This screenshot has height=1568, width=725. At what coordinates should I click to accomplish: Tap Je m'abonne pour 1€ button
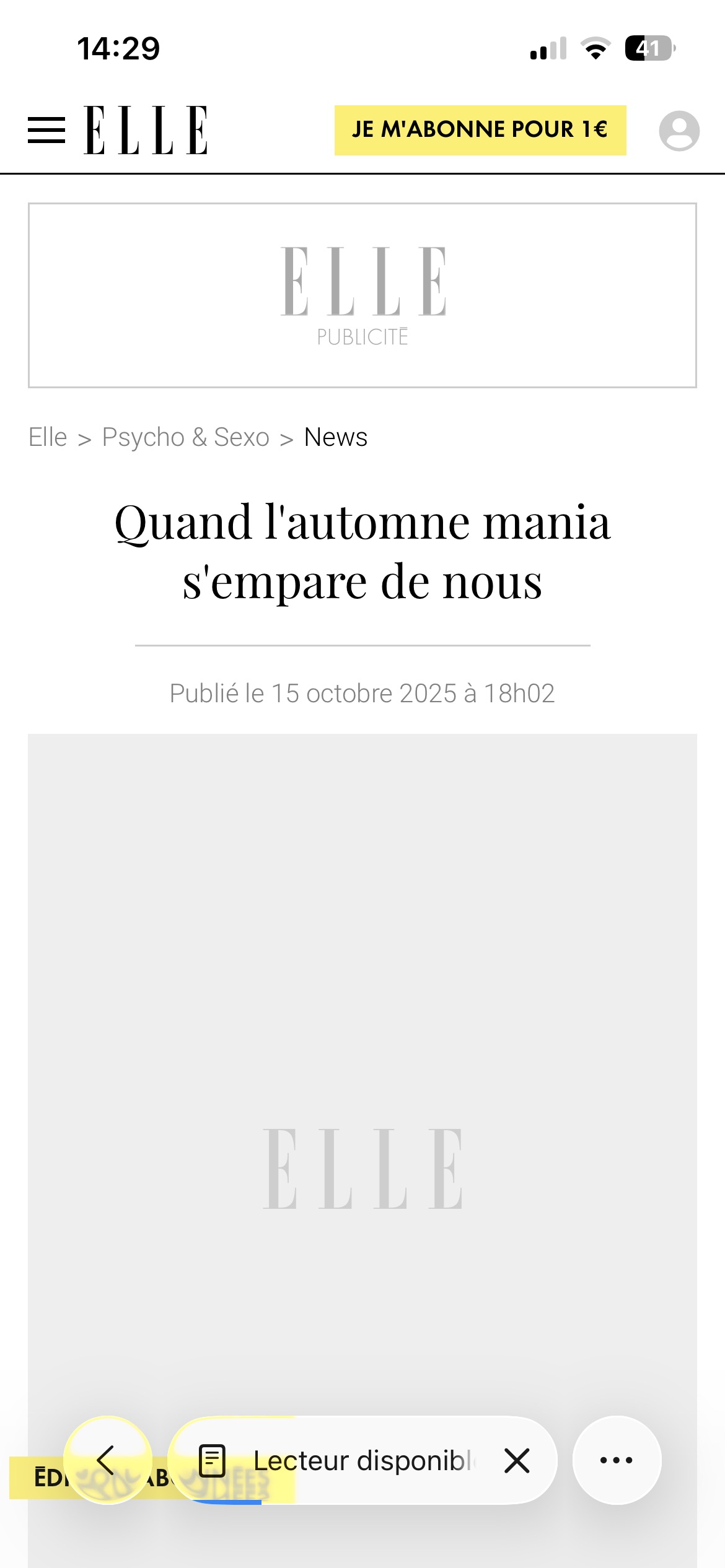click(x=480, y=130)
